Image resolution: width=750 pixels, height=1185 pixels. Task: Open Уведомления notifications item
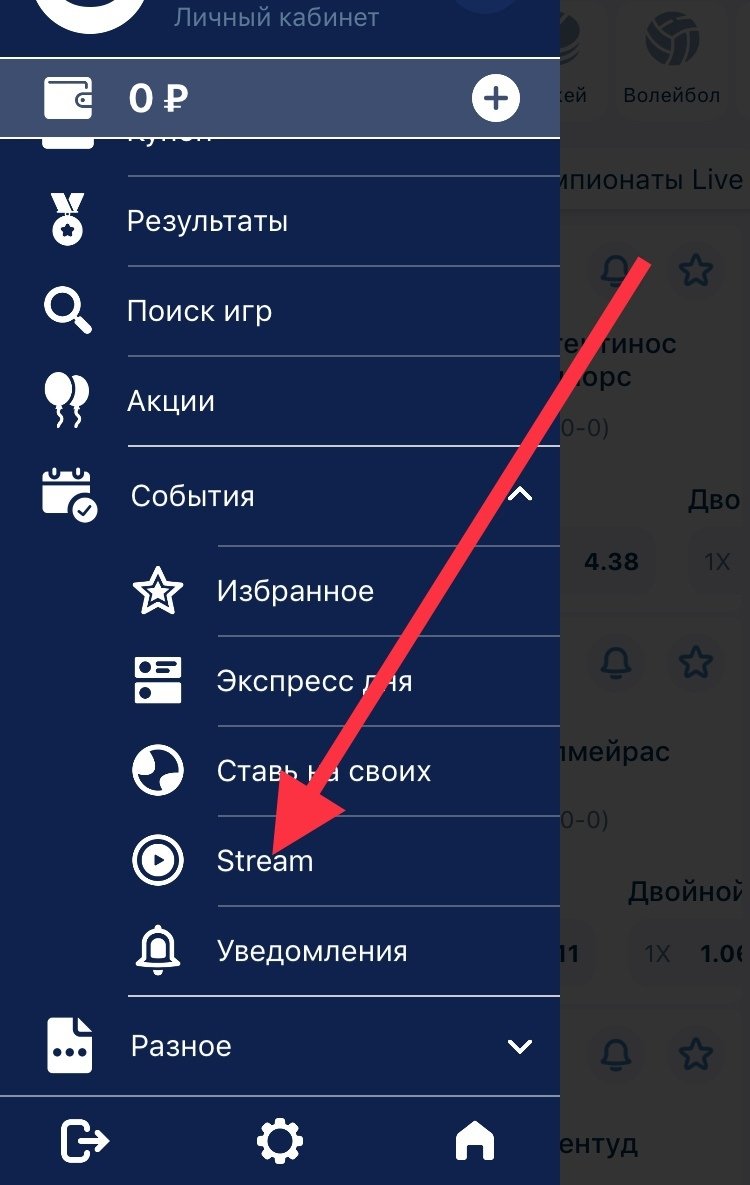coord(311,951)
